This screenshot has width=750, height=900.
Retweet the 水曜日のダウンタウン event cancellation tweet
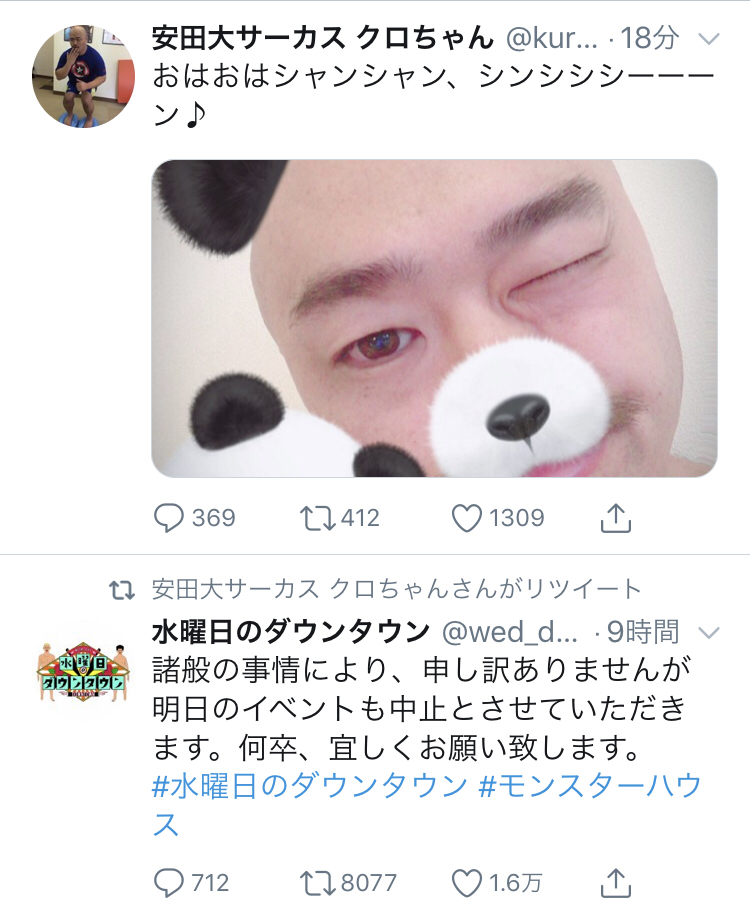coord(317,883)
